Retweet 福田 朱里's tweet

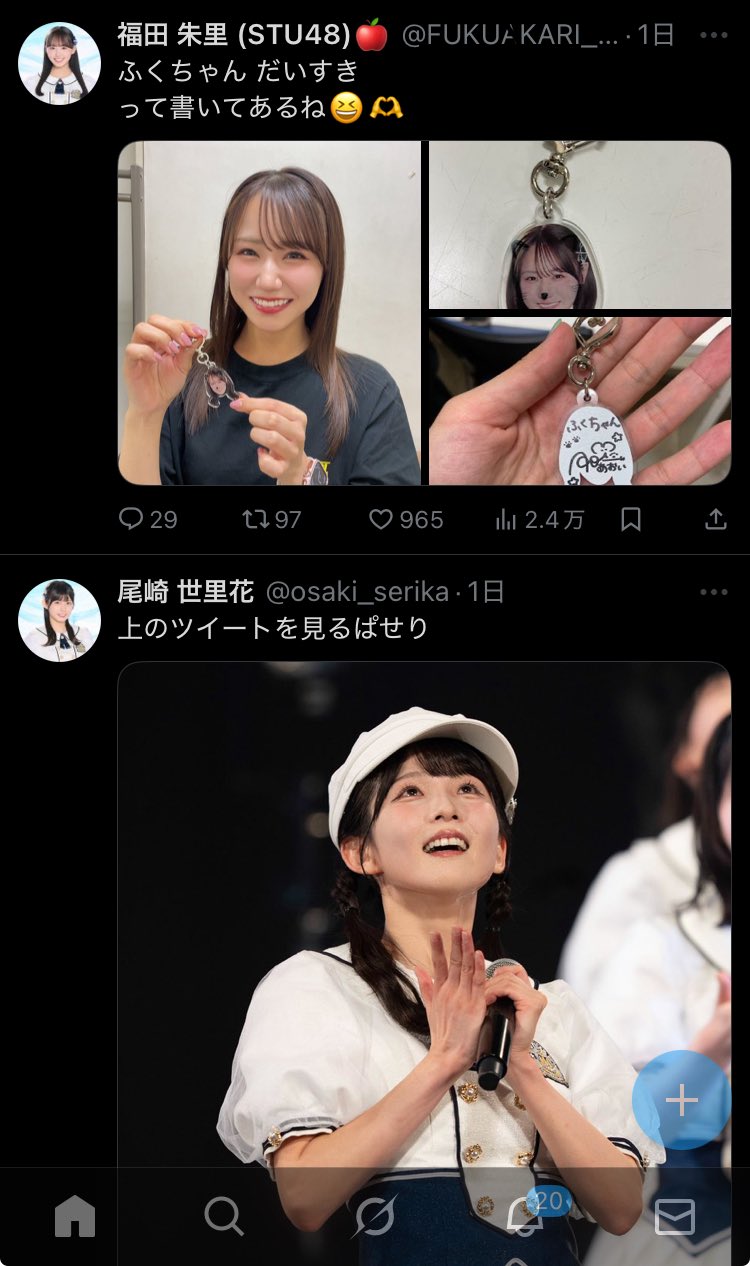click(272, 519)
